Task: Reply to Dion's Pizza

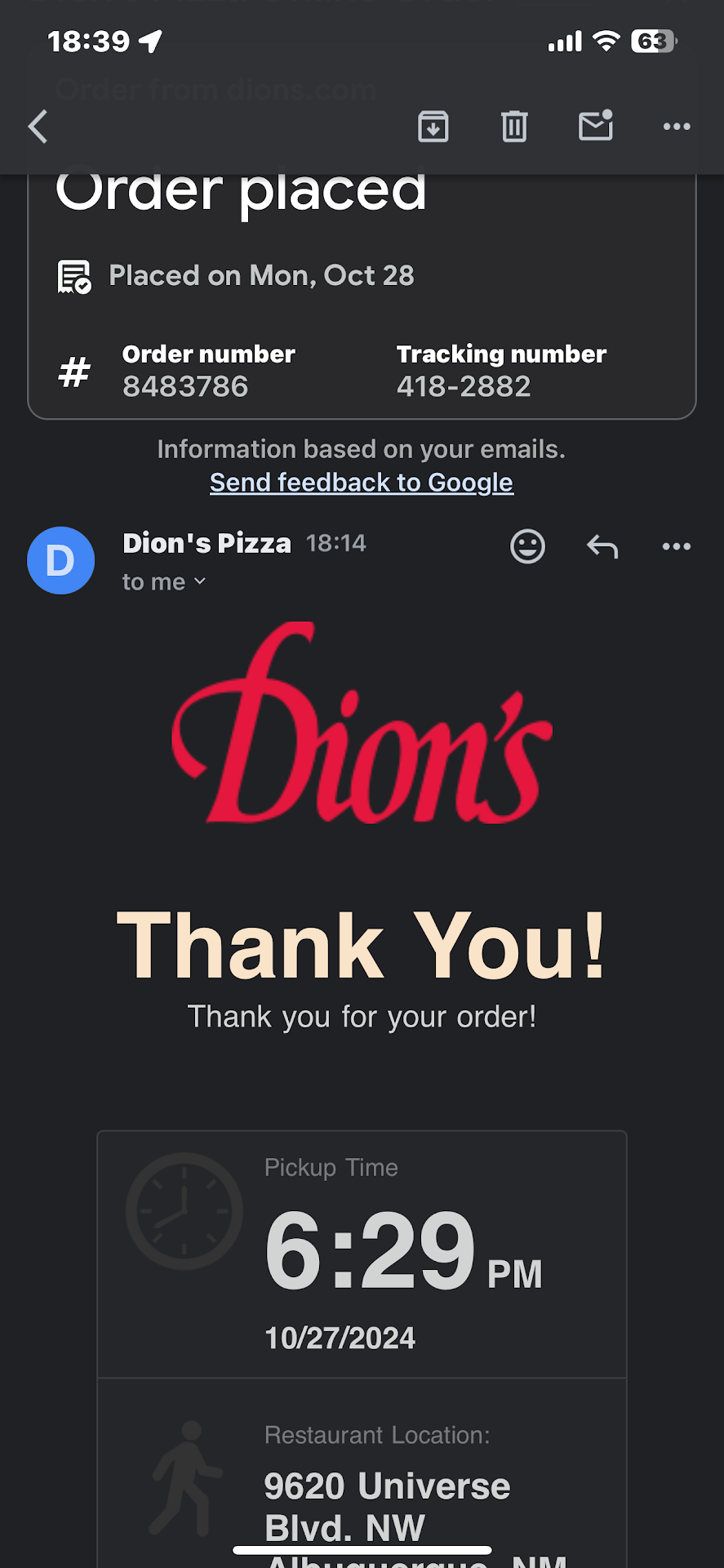Action: (x=602, y=546)
